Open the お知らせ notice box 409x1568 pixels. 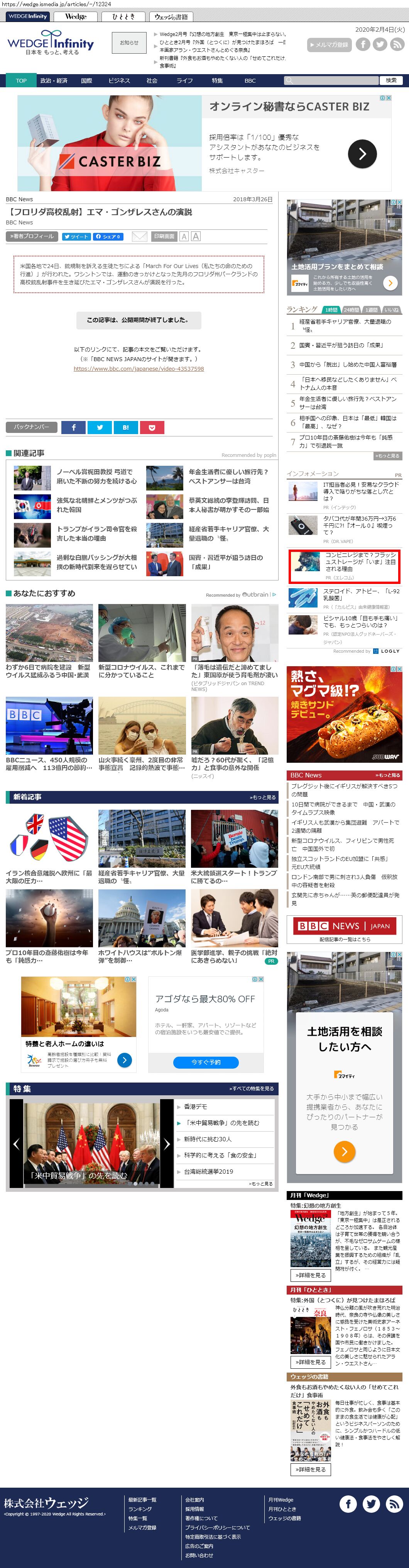[x=129, y=43]
